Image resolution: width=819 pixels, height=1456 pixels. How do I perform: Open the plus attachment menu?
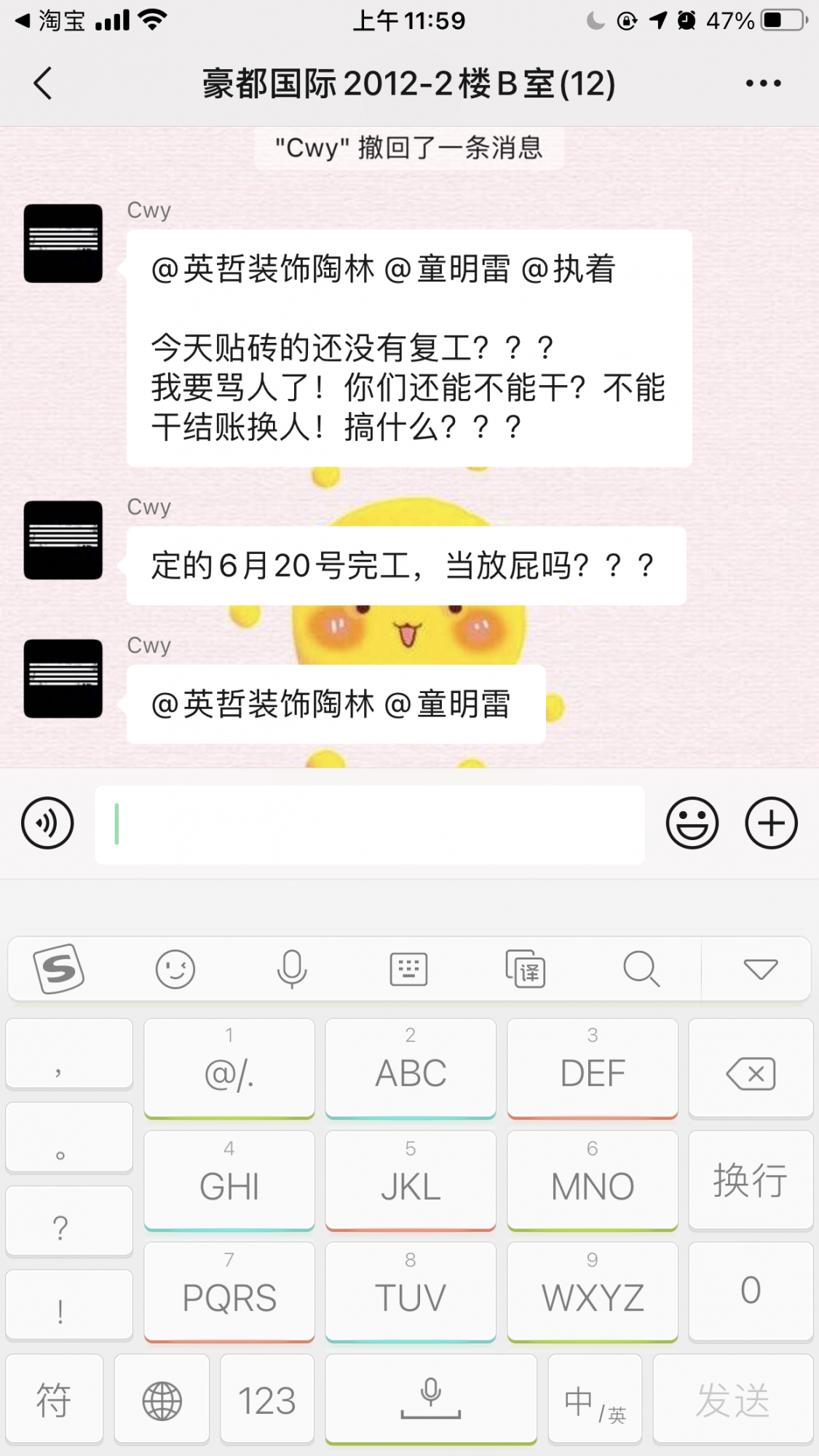[x=771, y=823]
